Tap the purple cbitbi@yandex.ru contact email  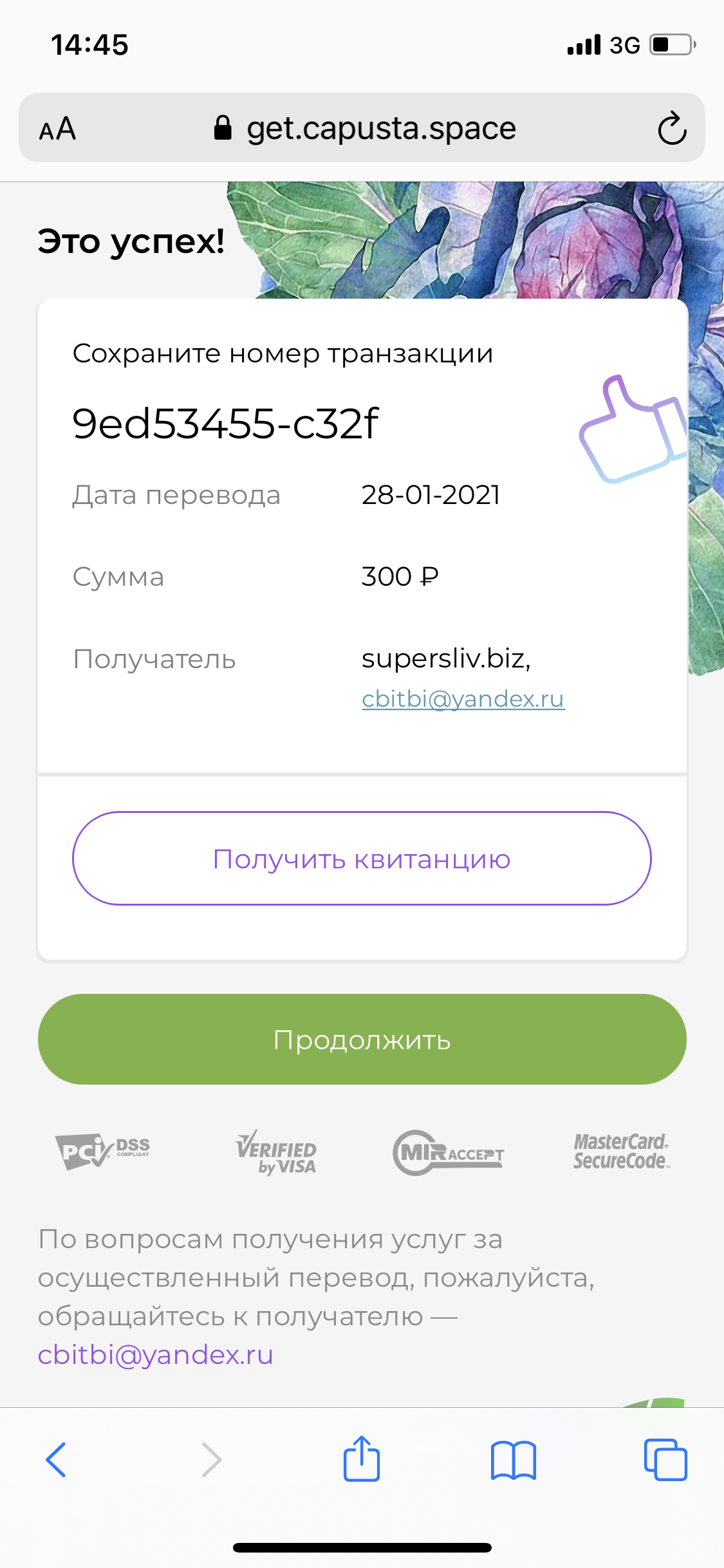tap(155, 1355)
